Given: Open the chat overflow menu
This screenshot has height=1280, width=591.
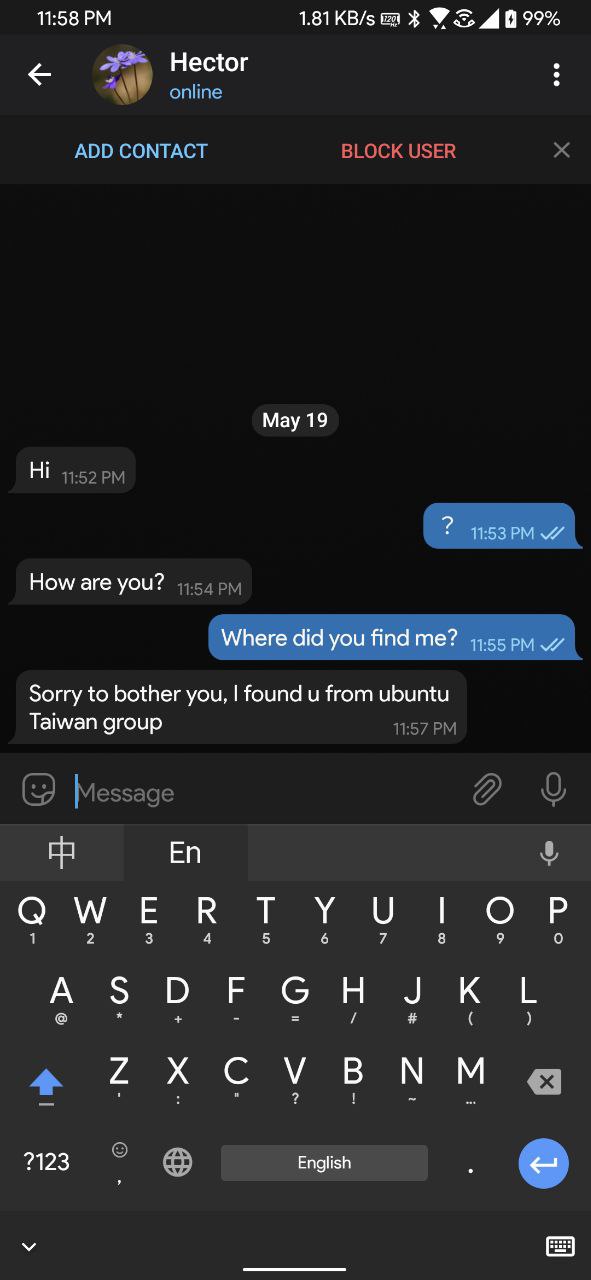Looking at the screenshot, I should coord(556,75).
